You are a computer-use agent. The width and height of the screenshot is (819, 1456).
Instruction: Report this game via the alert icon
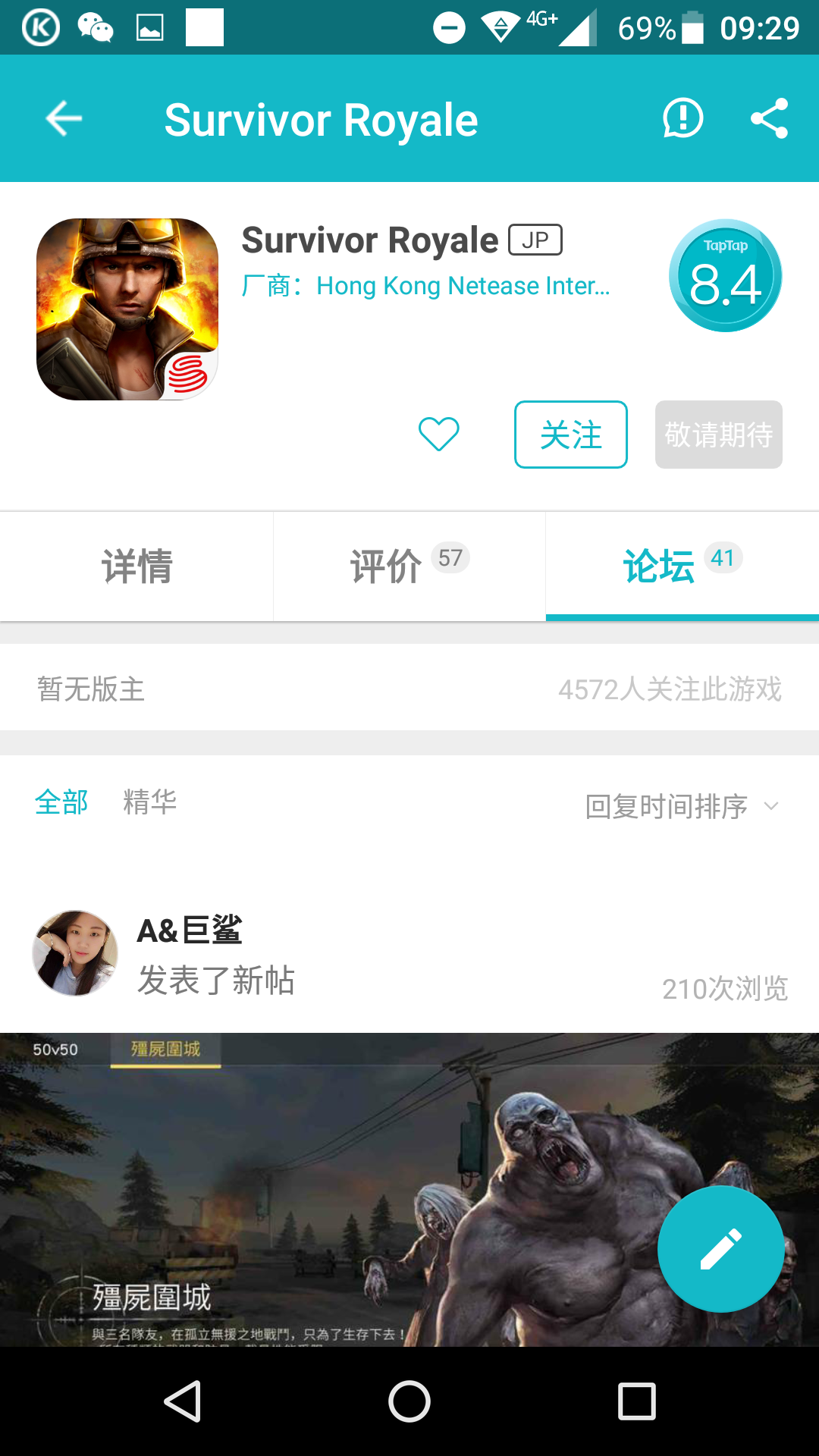(682, 118)
